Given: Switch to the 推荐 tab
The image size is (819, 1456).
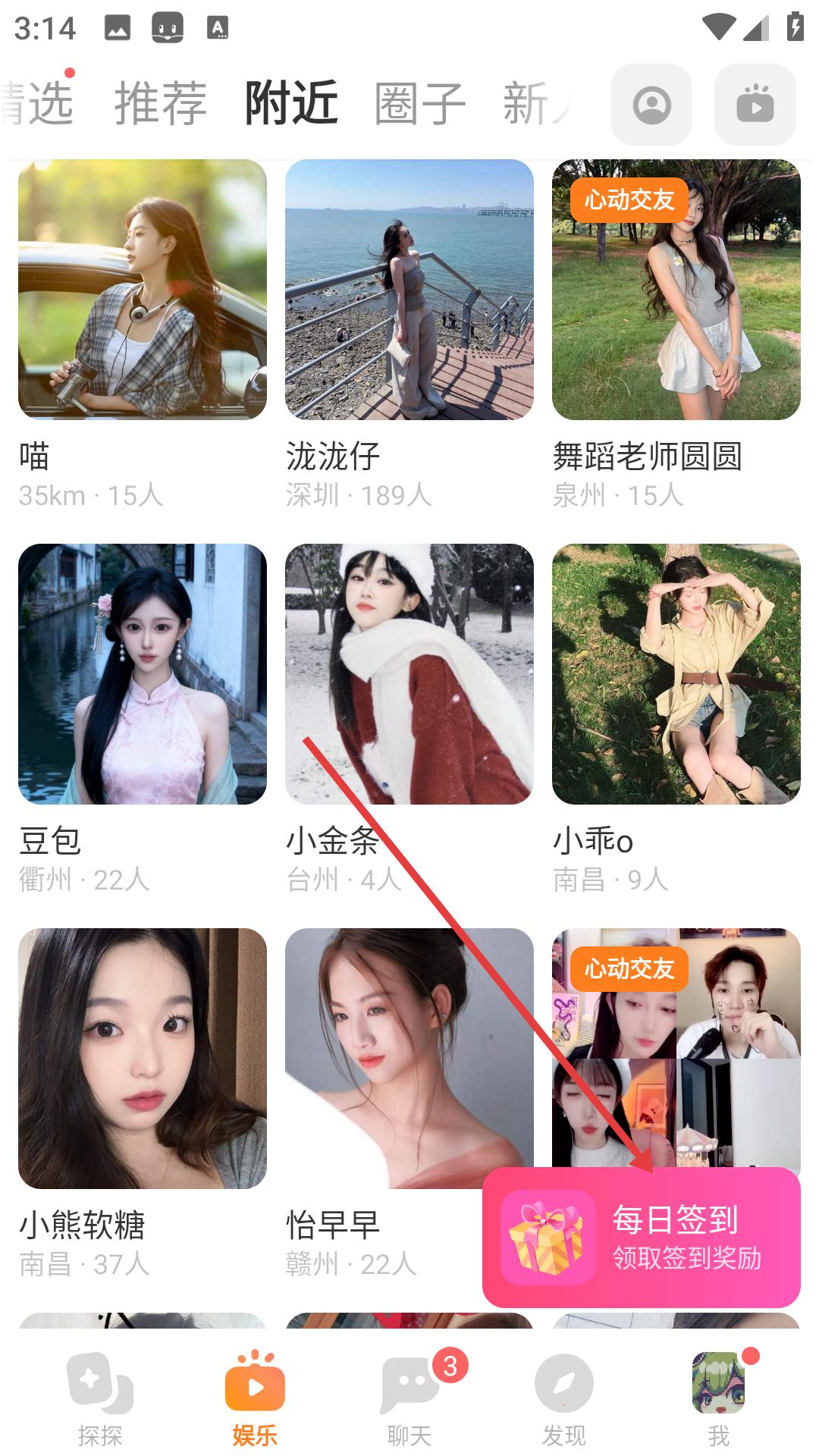Looking at the screenshot, I should tap(160, 103).
